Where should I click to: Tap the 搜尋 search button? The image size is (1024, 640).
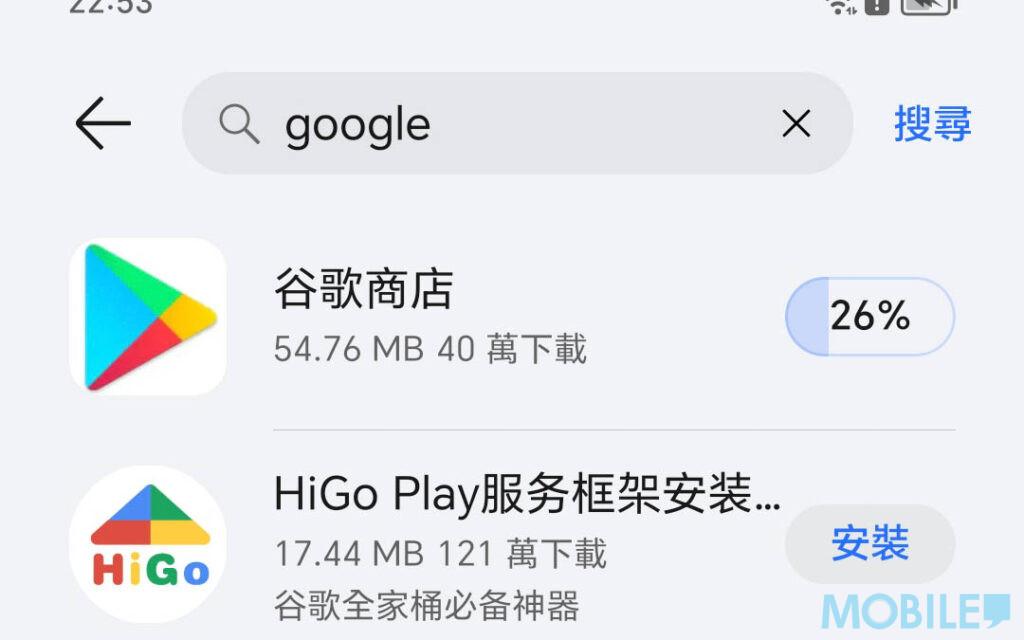coord(932,124)
